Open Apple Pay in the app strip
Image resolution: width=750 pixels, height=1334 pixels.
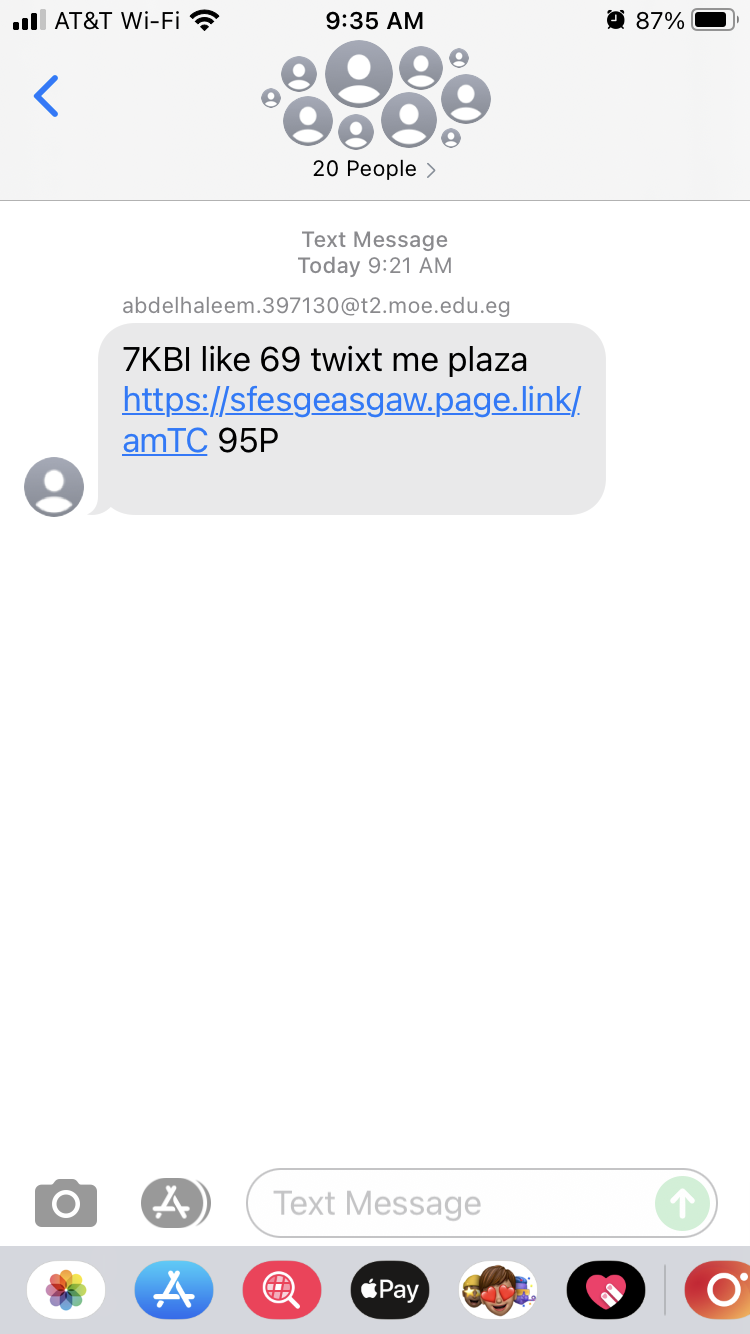[390, 1290]
